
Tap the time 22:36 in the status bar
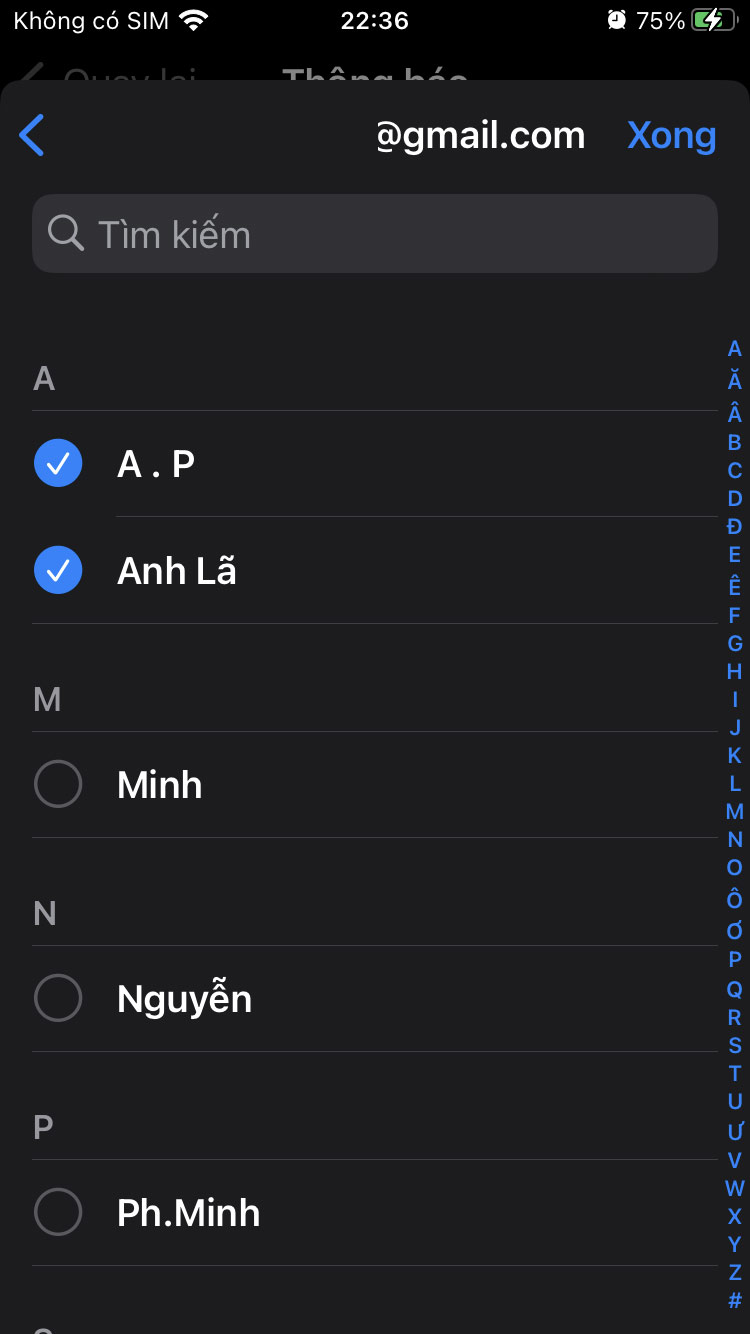coord(375,19)
